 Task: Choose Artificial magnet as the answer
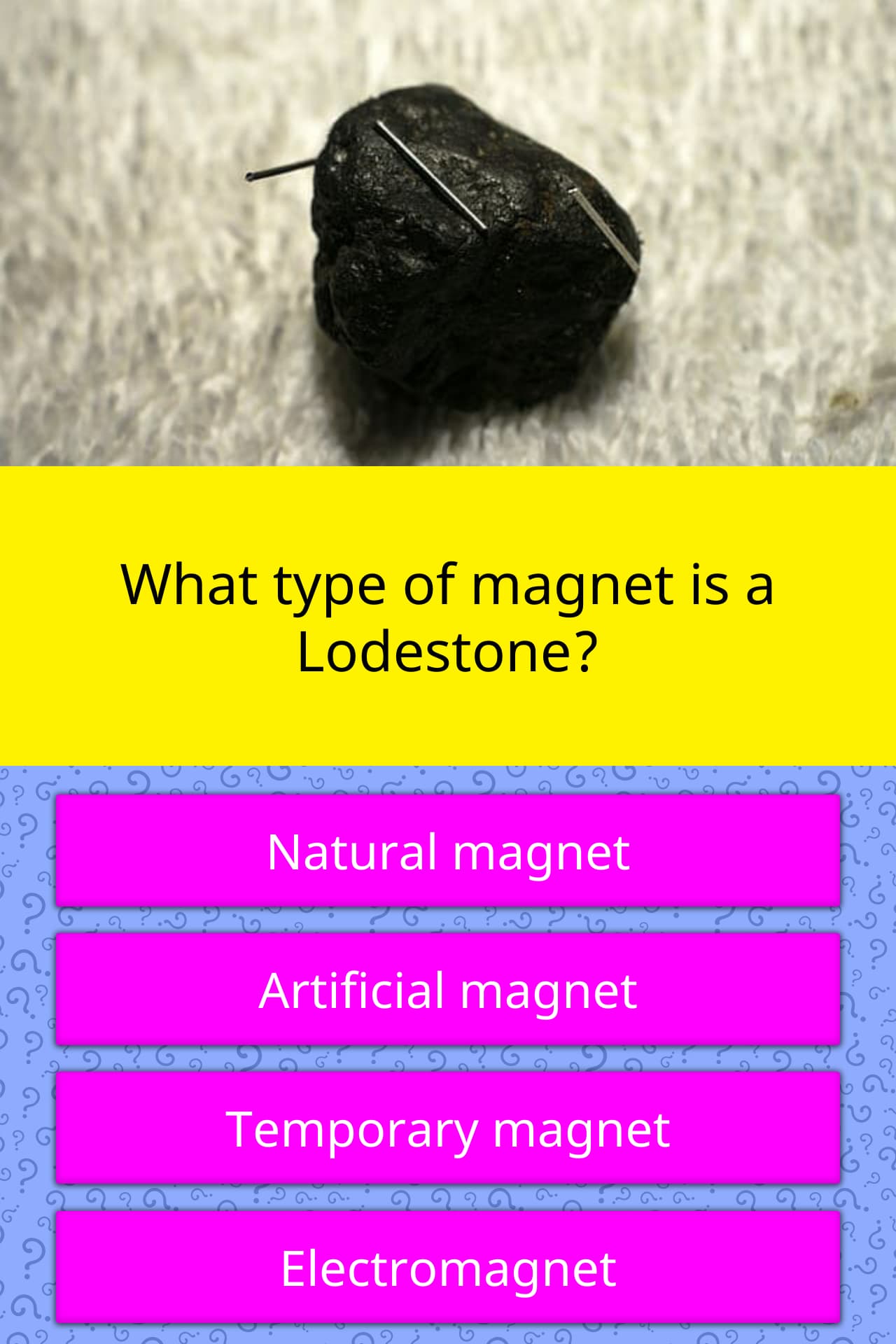(x=448, y=989)
